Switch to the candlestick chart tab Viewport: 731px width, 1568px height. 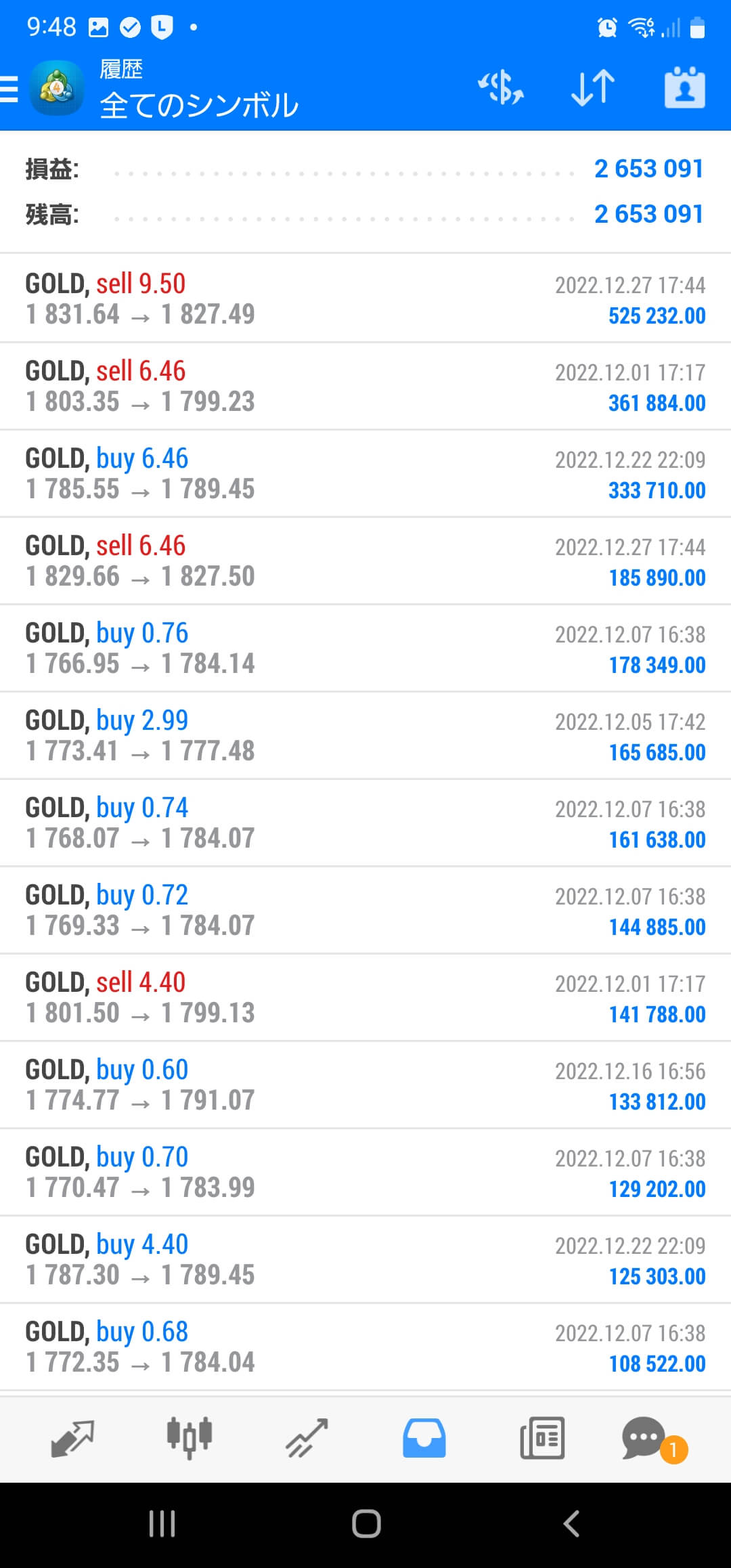tap(190, 1438)
